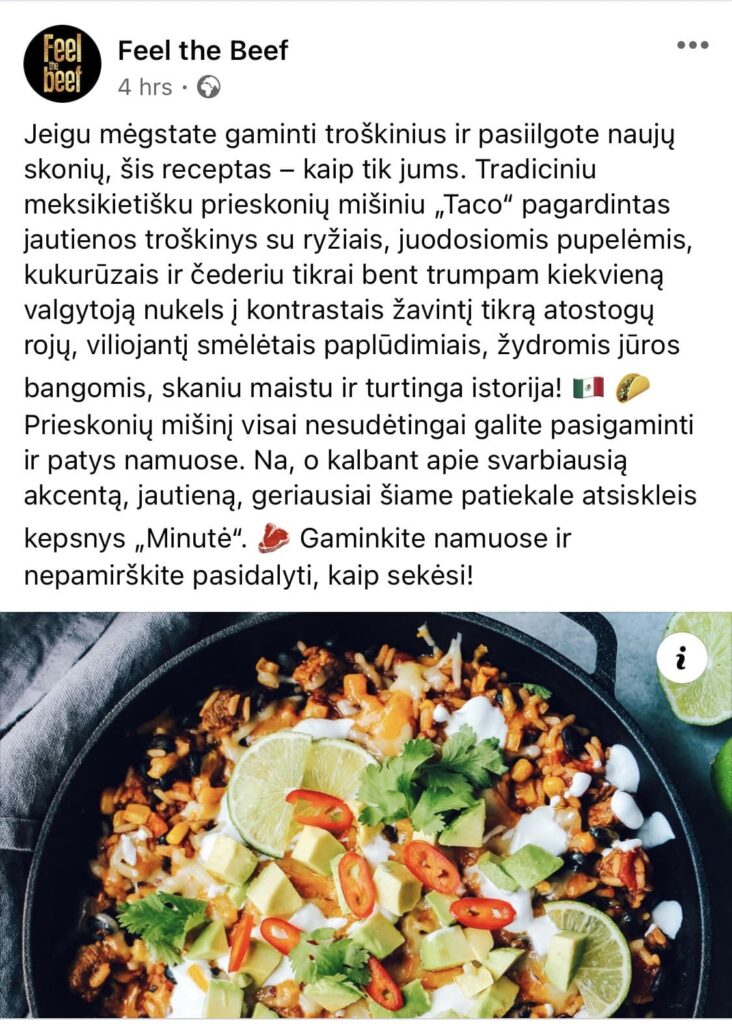Open the Feel the Beef profile picture
The width and height of the screenshot is (732, 1024).
[x=62, y=64]
